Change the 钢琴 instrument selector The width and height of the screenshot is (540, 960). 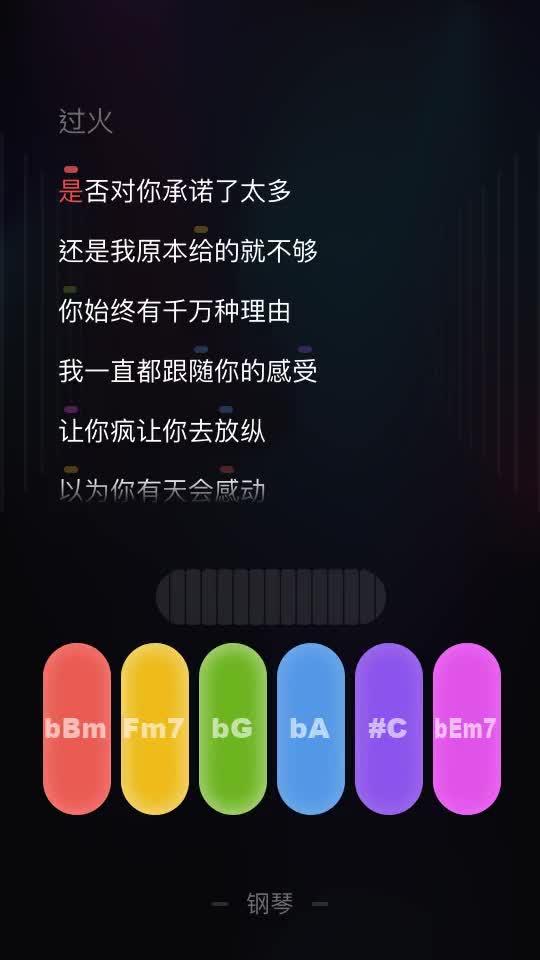pos(270,903)
